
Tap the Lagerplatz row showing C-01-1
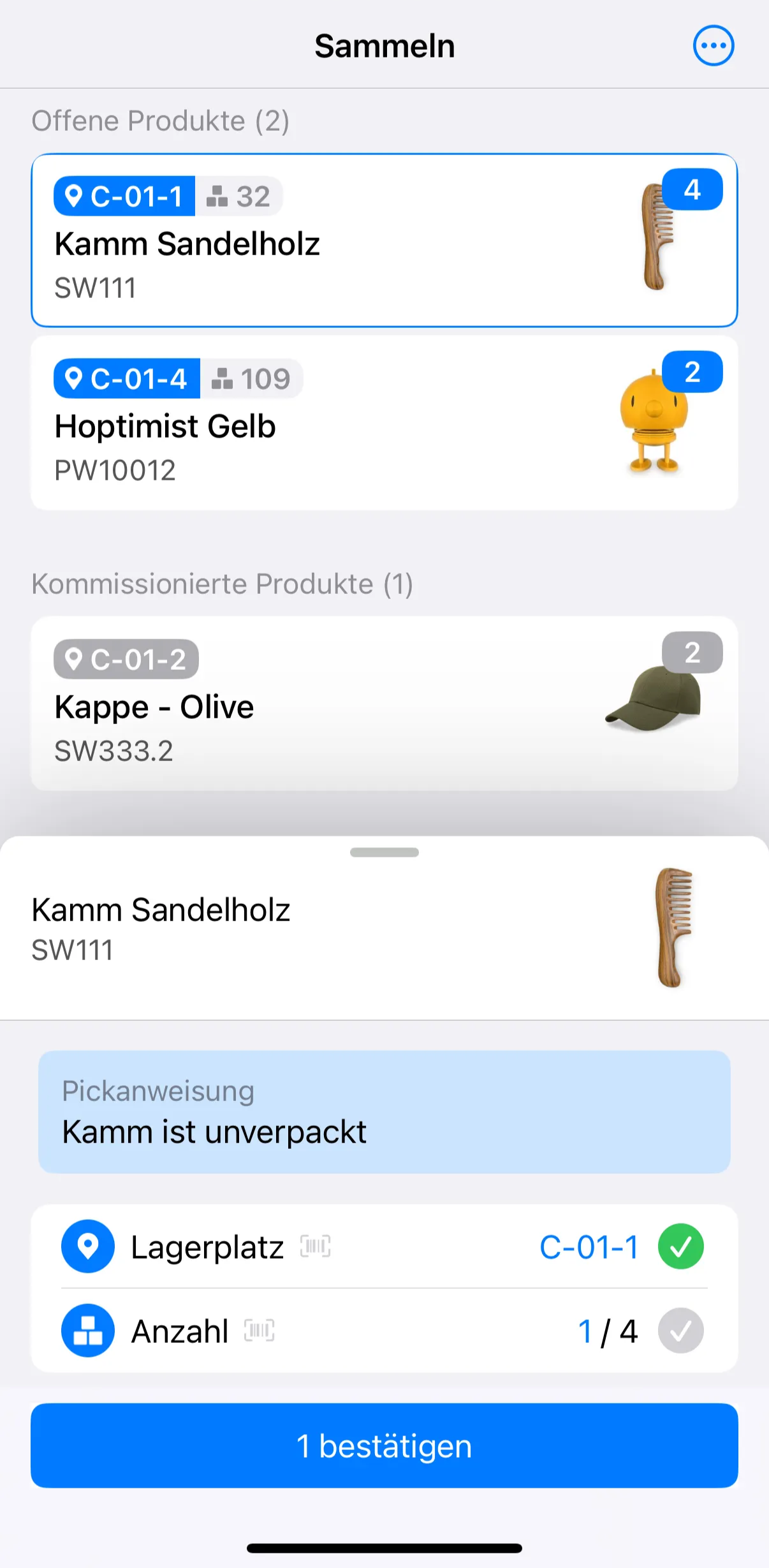click(383, 1246)
